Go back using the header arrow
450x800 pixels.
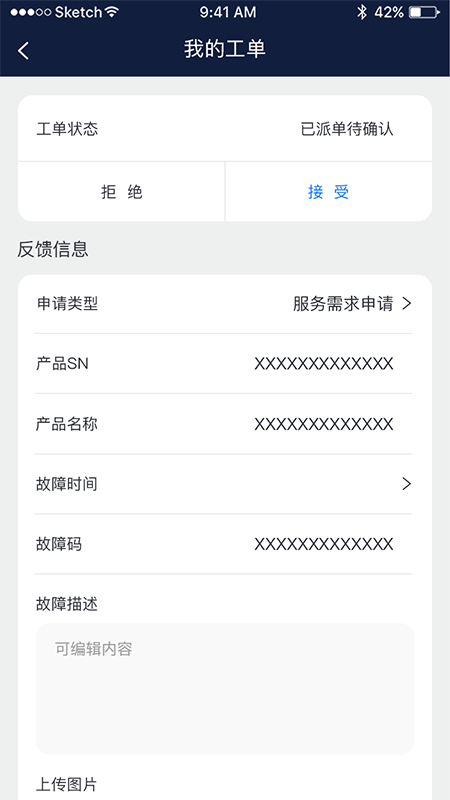tap(23, 51)
